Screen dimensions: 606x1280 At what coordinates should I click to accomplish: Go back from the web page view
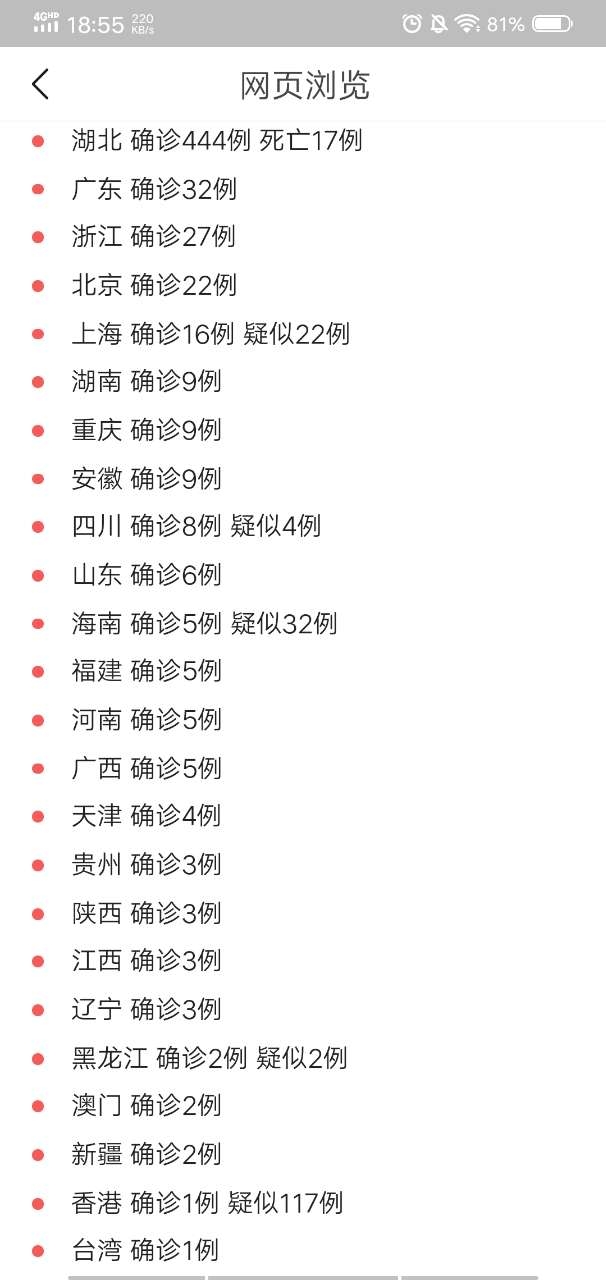40,84
